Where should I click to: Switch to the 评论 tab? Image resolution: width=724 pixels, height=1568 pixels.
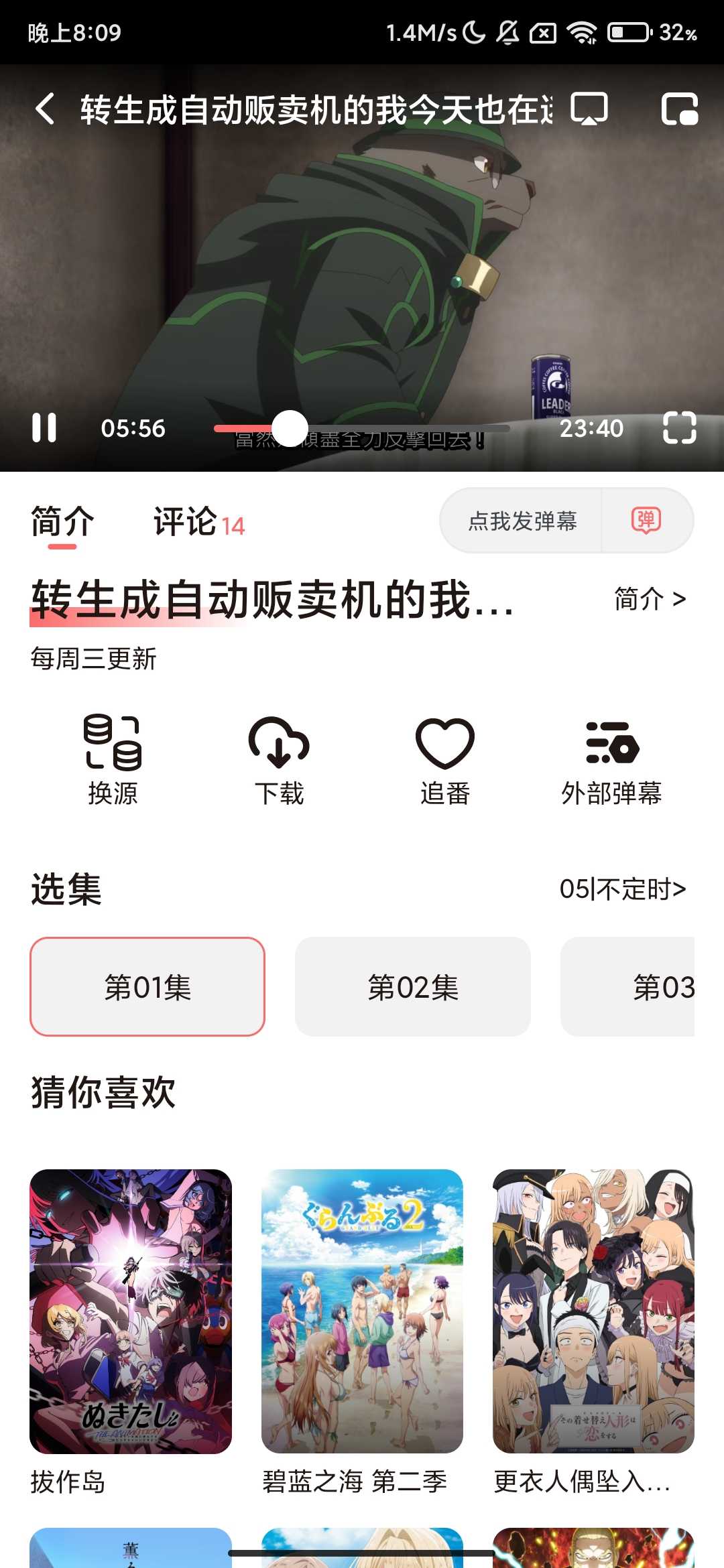click(198, 522)
